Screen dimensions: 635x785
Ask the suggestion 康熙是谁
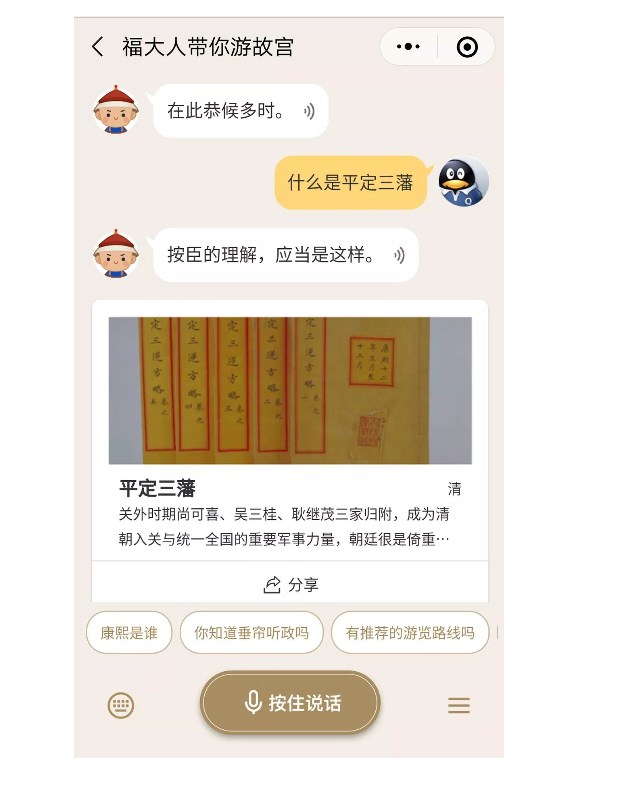(x=128, y=633)
